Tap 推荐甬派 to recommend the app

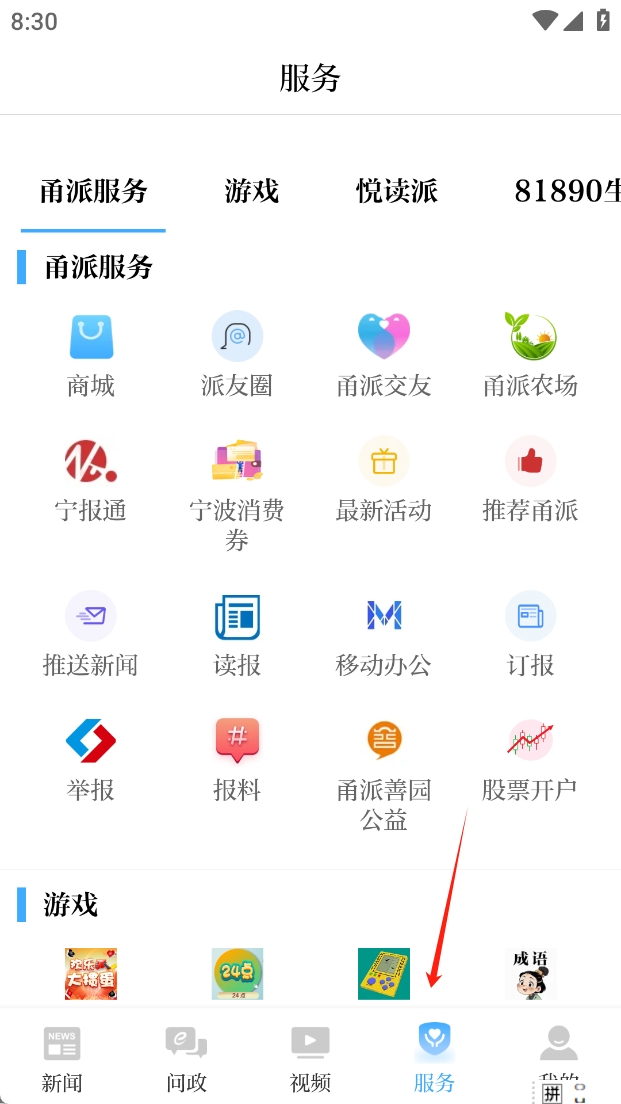tap(530, 480)
